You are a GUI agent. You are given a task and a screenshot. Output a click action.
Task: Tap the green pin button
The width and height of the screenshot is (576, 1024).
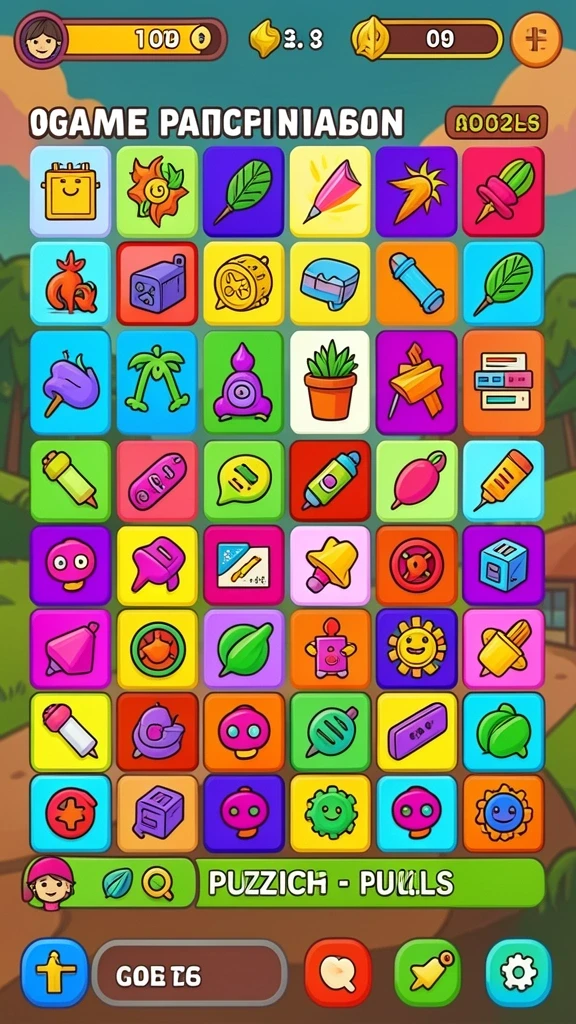[x=428, y=974]
